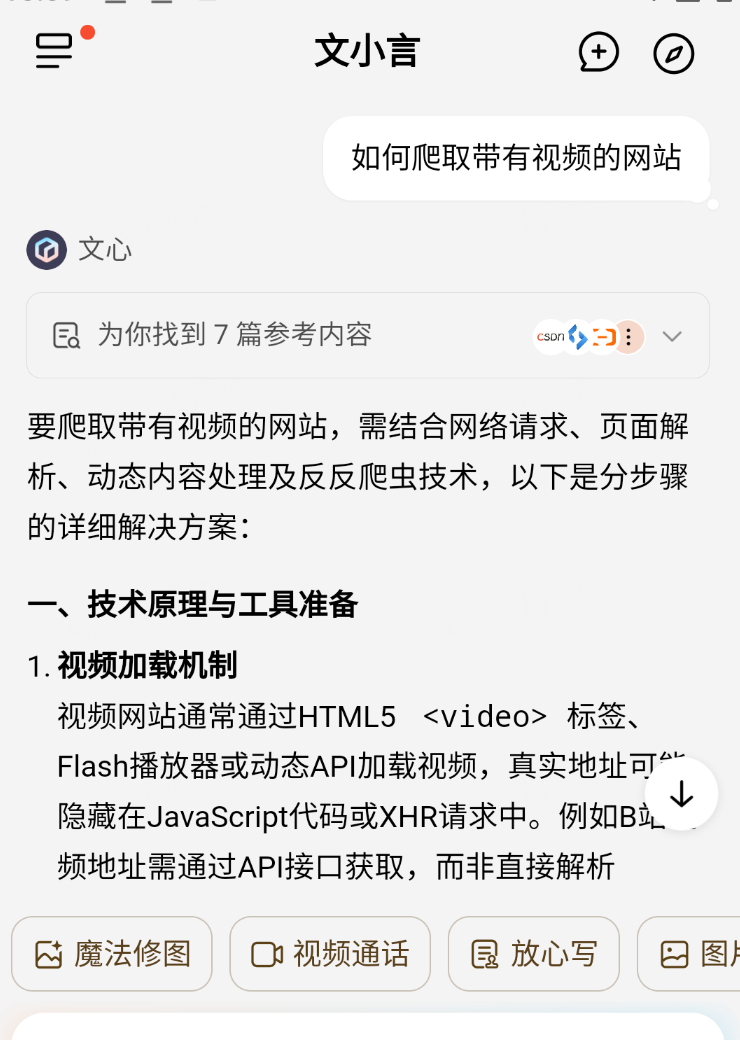Viewport: 740px width, 1040px height.
Task: Select the 魔法修图 chip
Action: tap(112, 953)
